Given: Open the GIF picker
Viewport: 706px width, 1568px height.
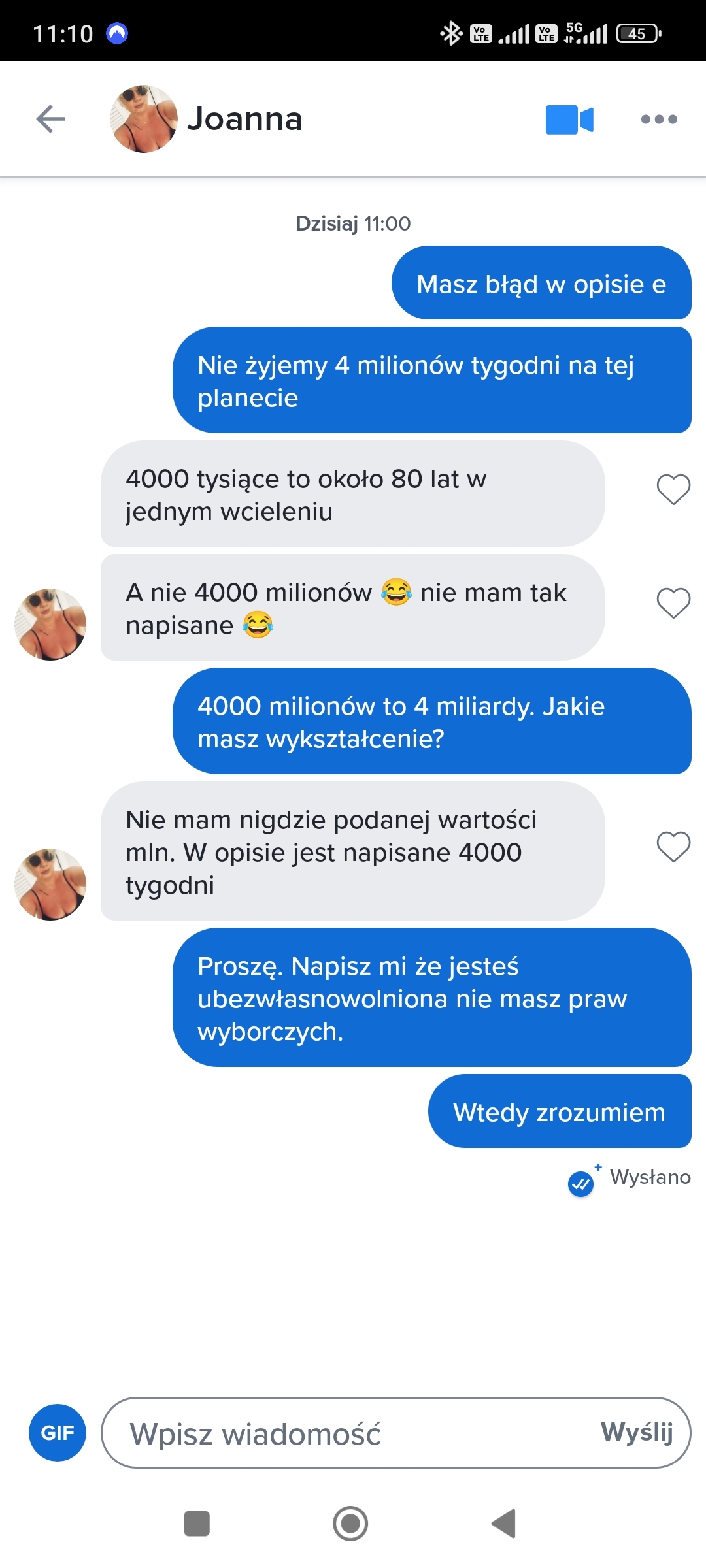Looking at the screenshot, I should (x=58, y=1433).
